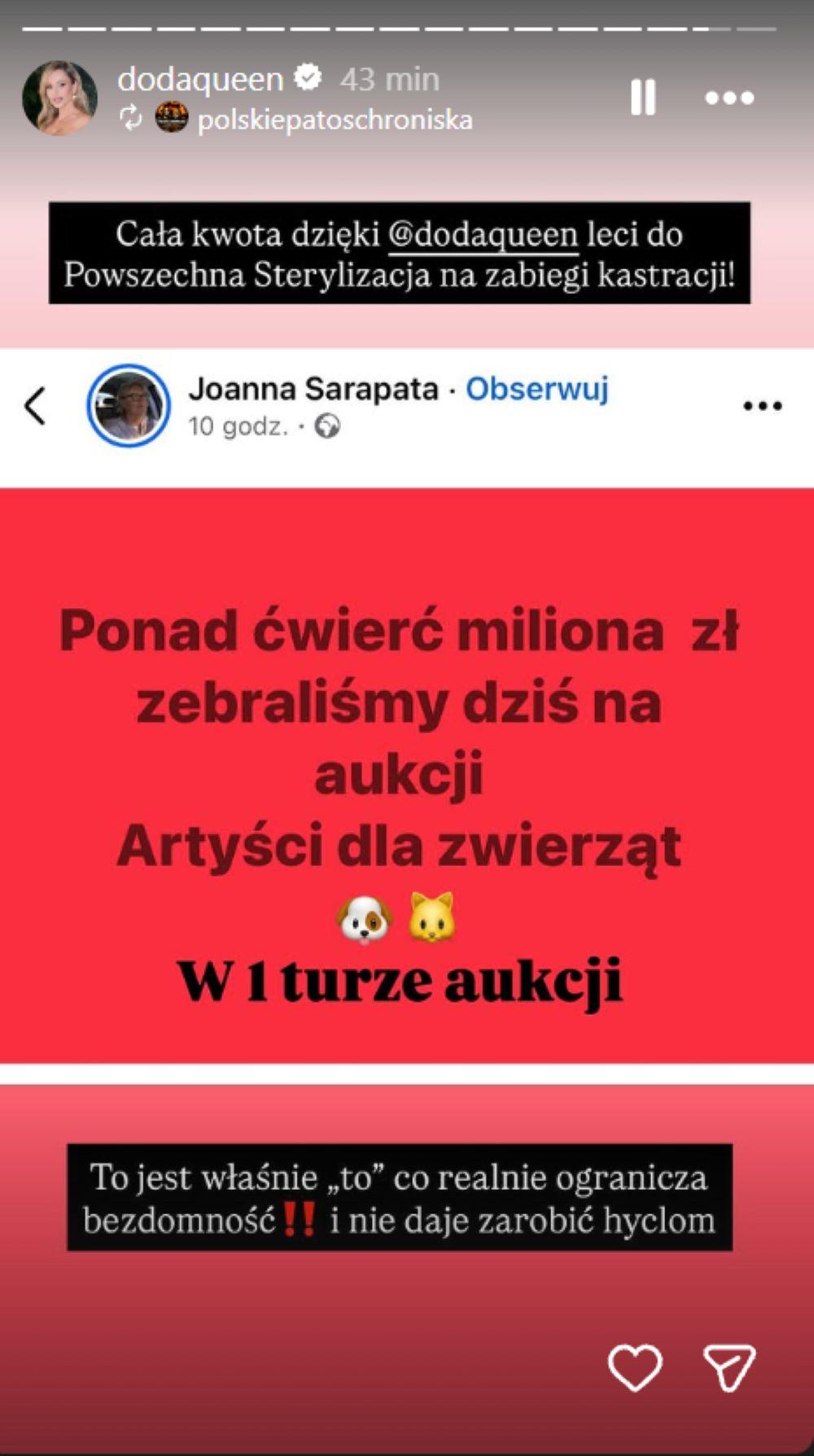Pause the dodaqueen story

643,98
